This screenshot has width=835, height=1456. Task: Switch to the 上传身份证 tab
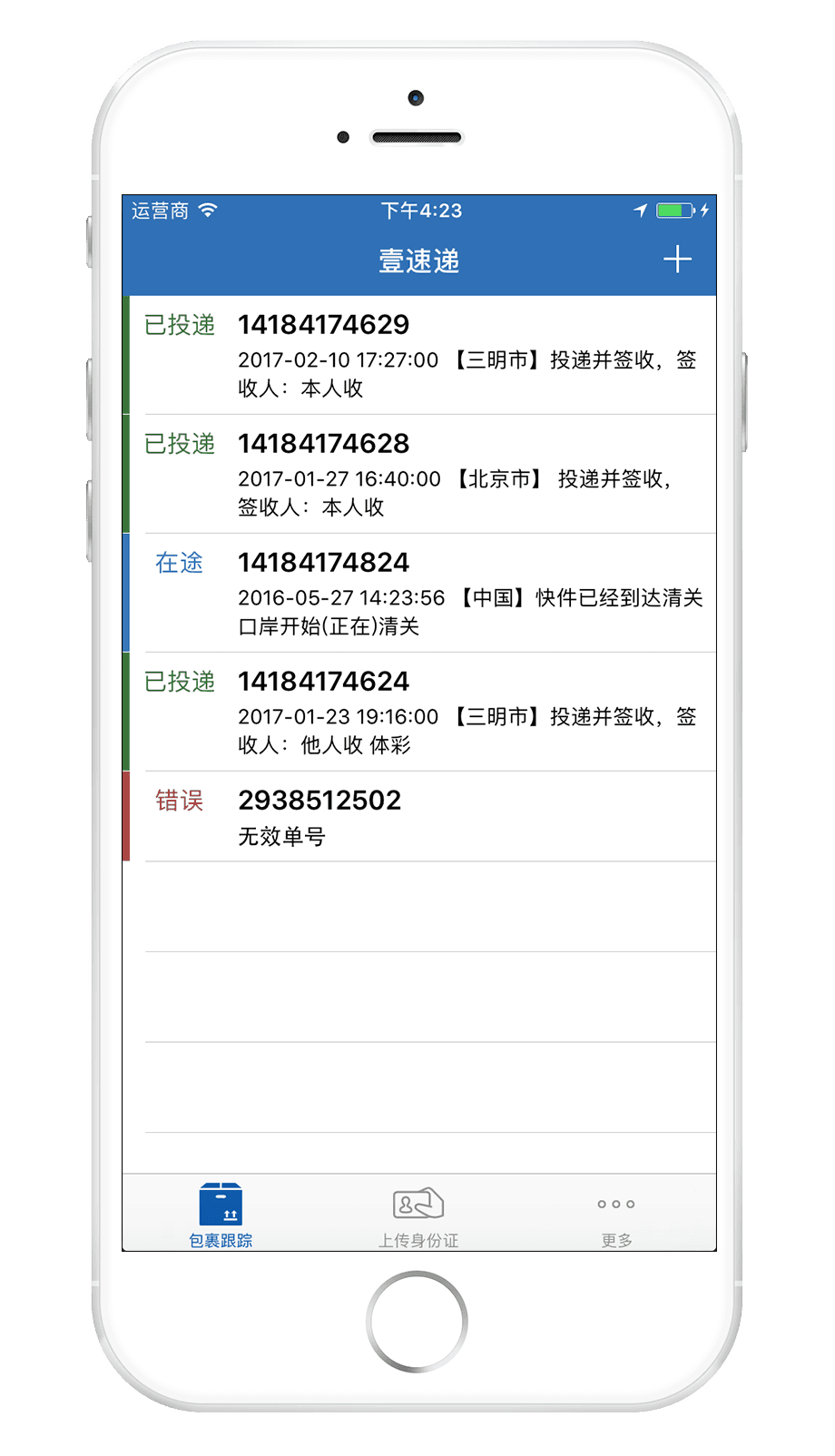(x=418, y=1215)
